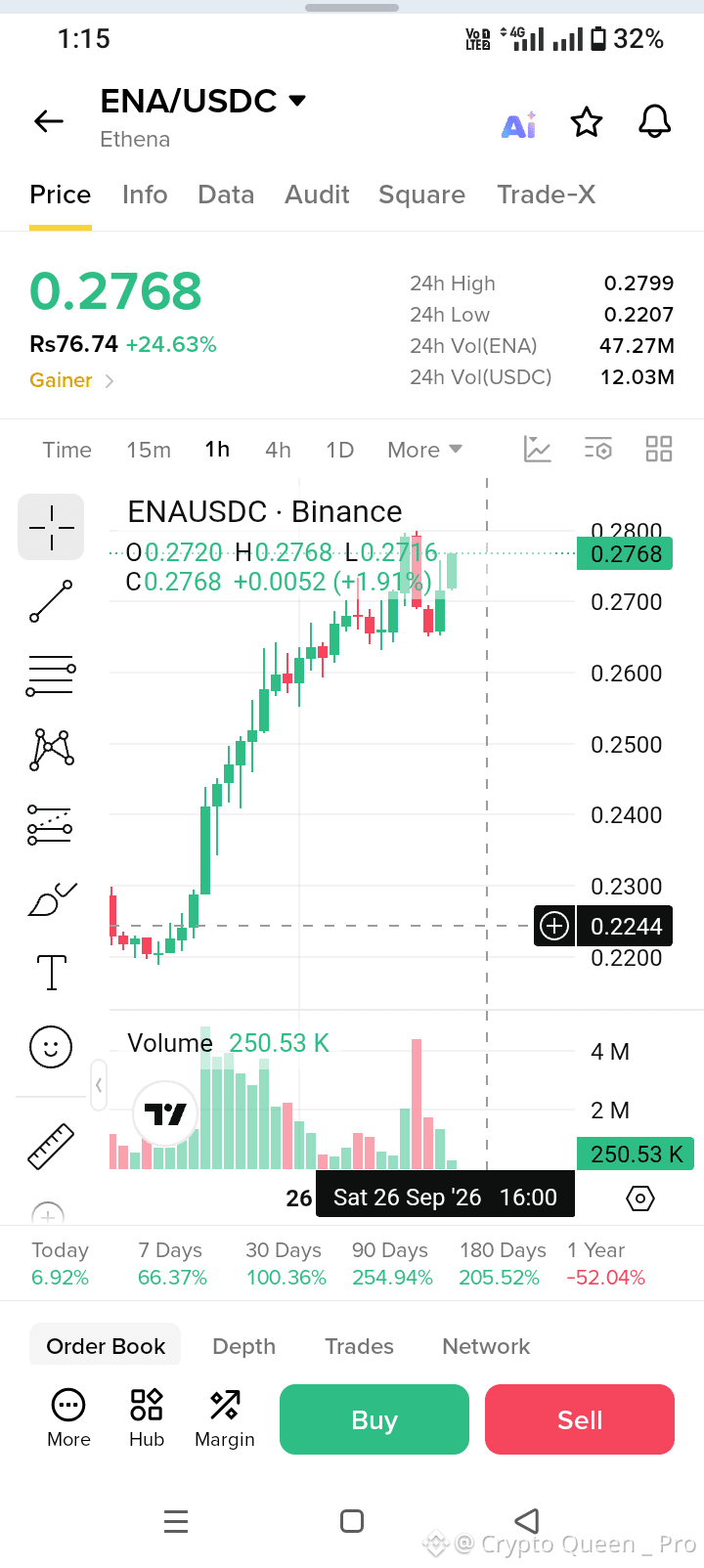Add ENA/USDC to favorites with the star
The image size is (704, 1568).
[x=587, y=122]
